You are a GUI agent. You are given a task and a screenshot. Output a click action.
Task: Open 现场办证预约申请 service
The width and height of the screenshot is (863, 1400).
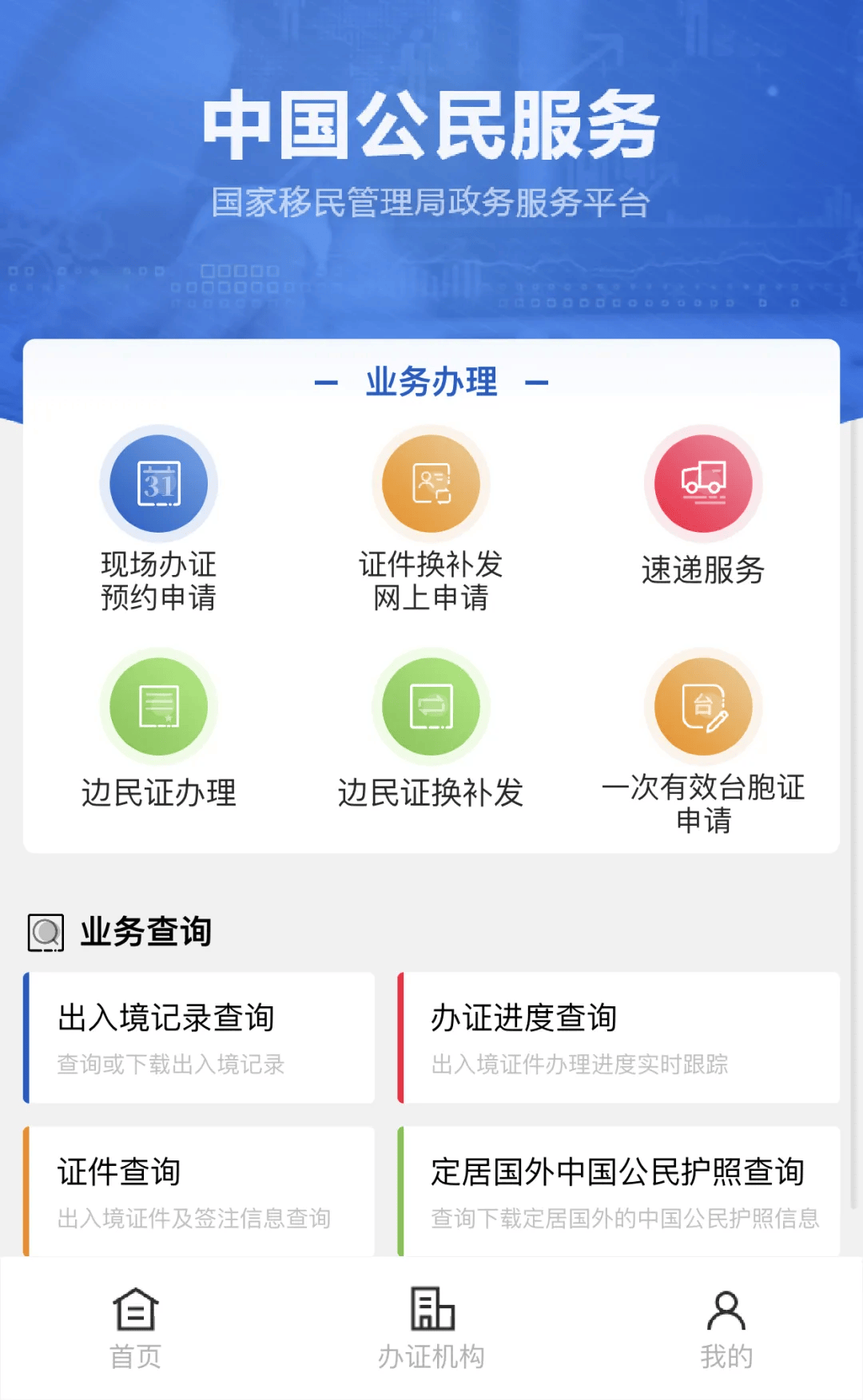pos(158,519)
